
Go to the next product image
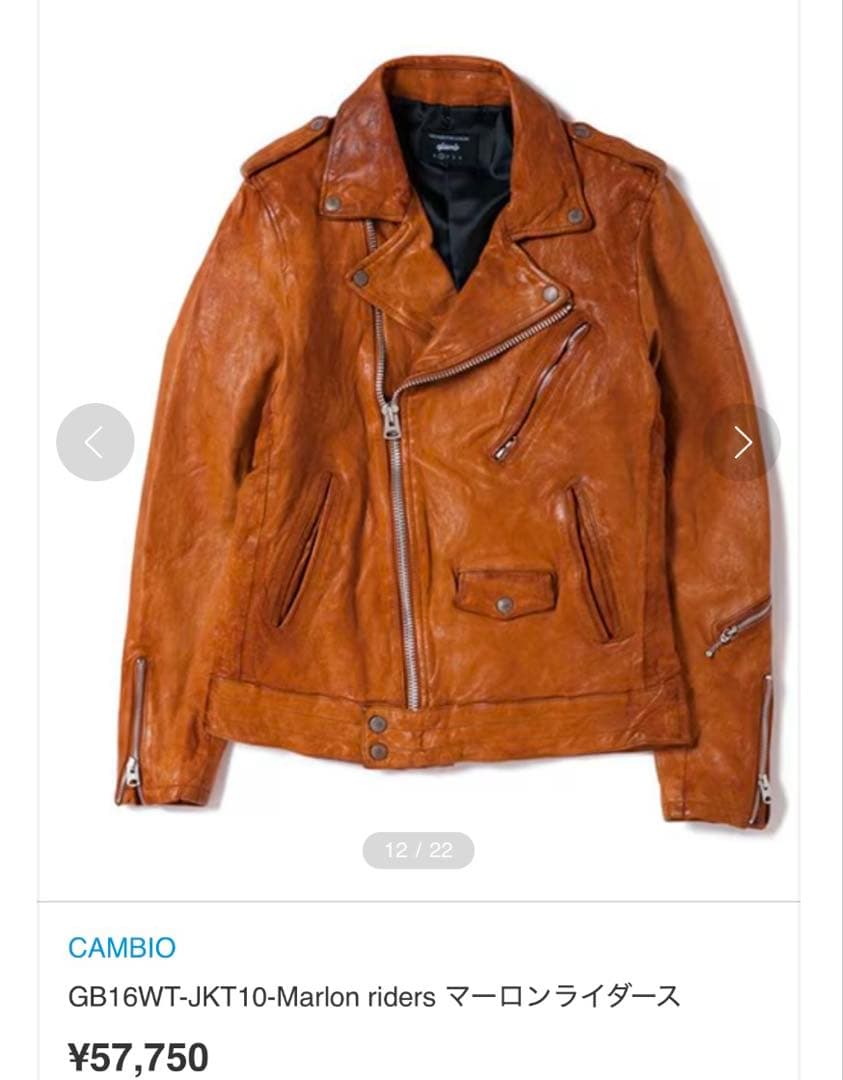tap(741, 442)
